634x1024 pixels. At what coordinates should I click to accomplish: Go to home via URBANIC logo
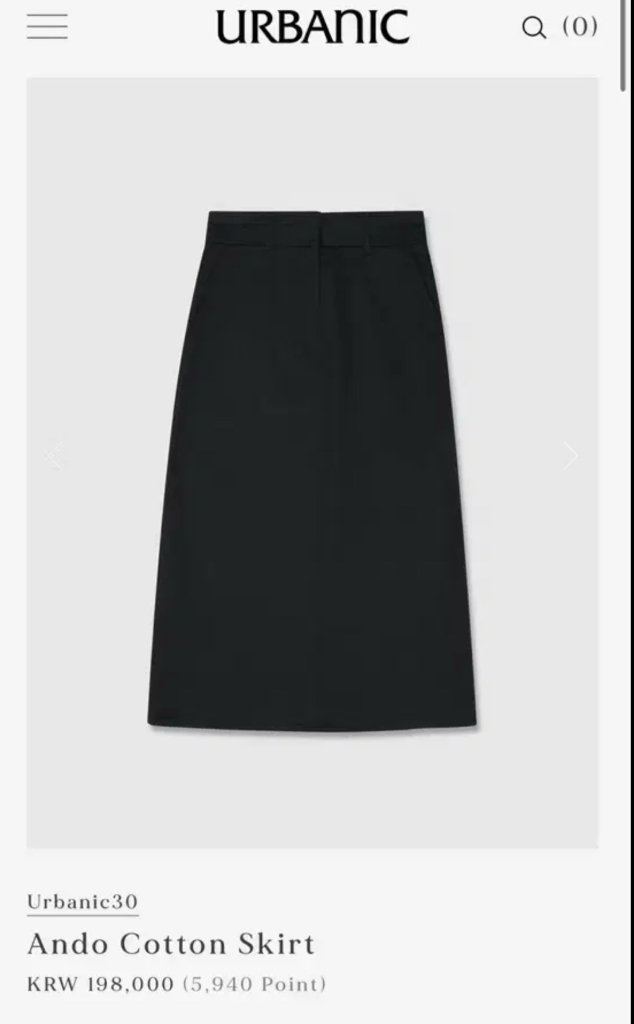(x=312, y=27)
